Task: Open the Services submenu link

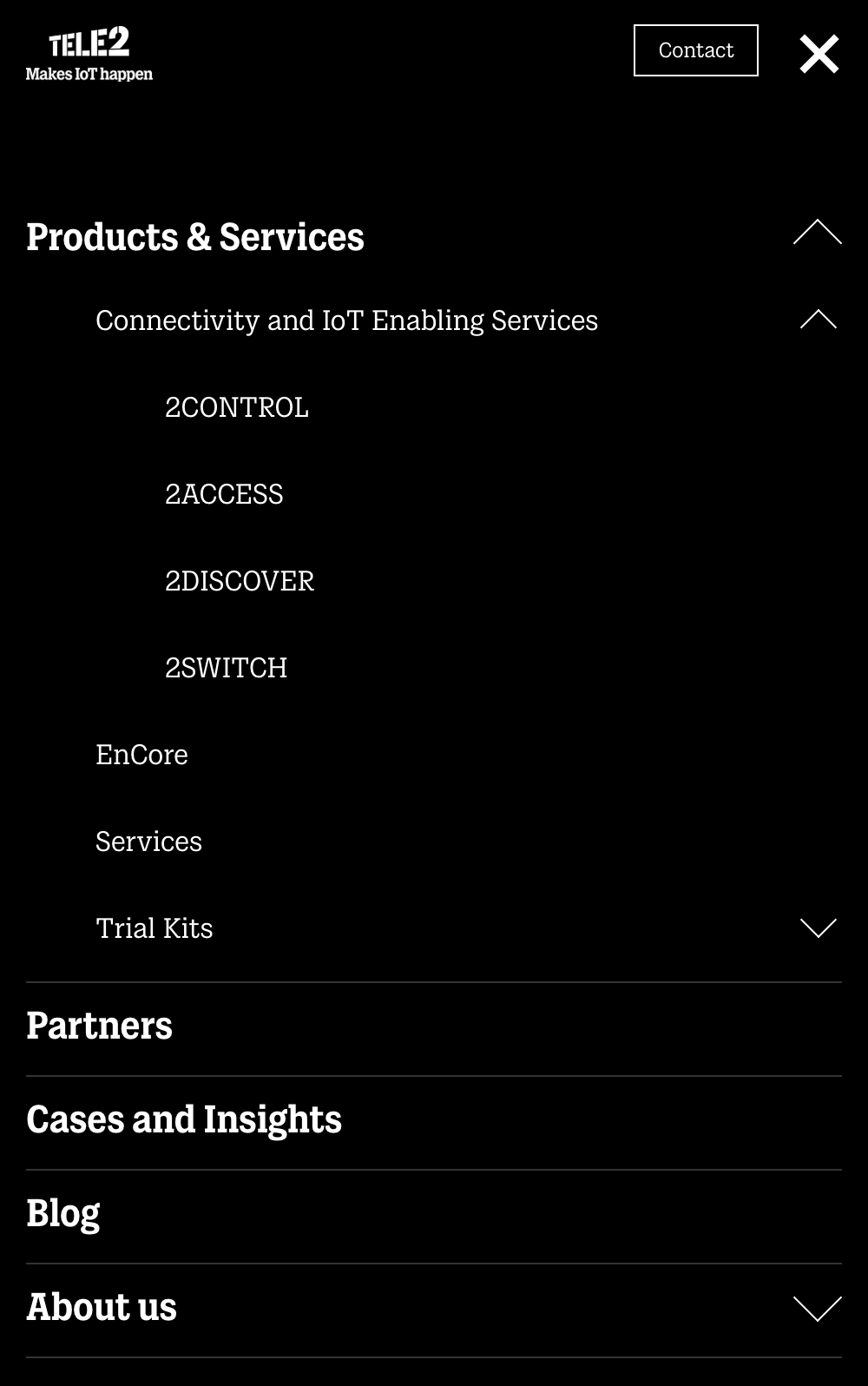Action: click(148, 841)
